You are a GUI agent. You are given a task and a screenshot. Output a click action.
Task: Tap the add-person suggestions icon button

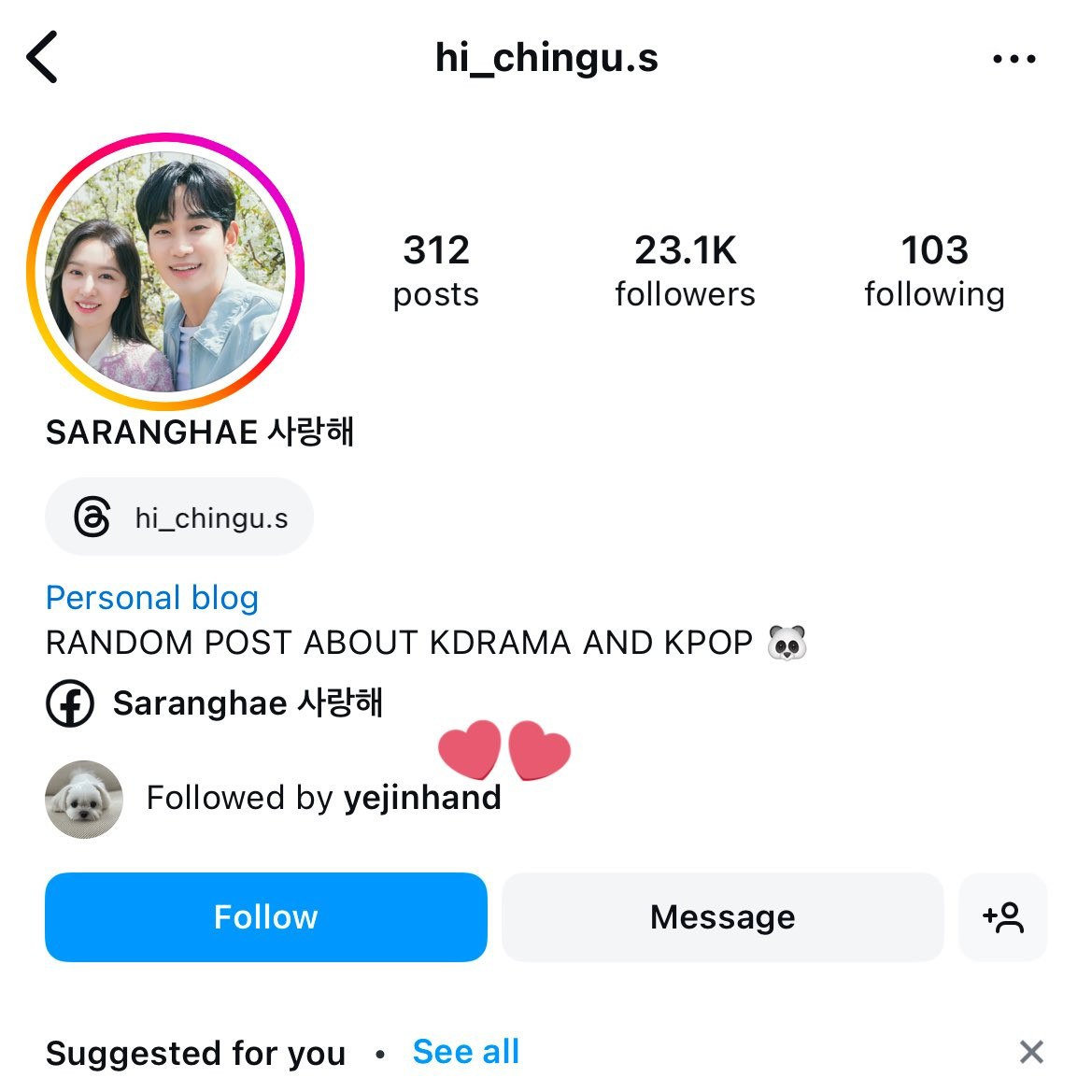coord(1003,917)
